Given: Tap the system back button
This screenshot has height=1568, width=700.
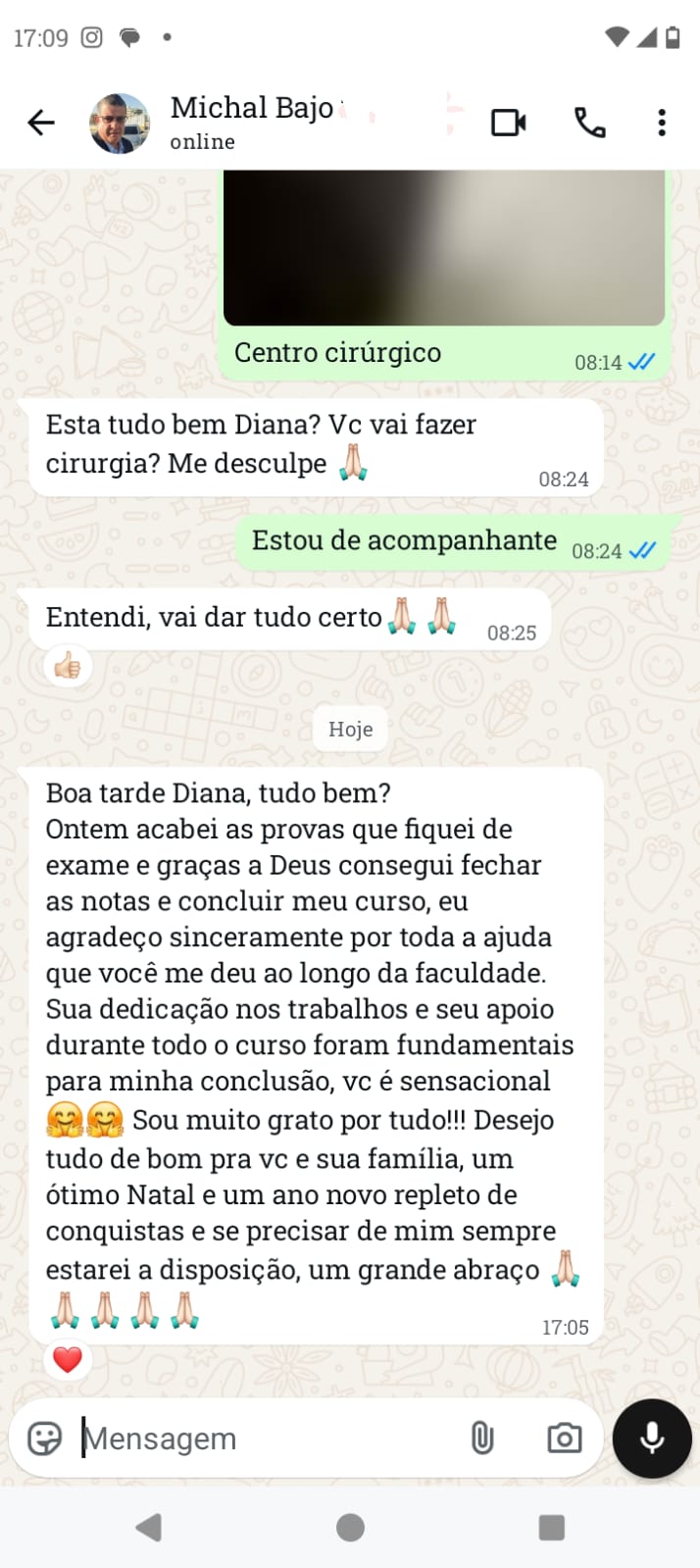Looking at the screenshot, I should (x=149, y=1527).
